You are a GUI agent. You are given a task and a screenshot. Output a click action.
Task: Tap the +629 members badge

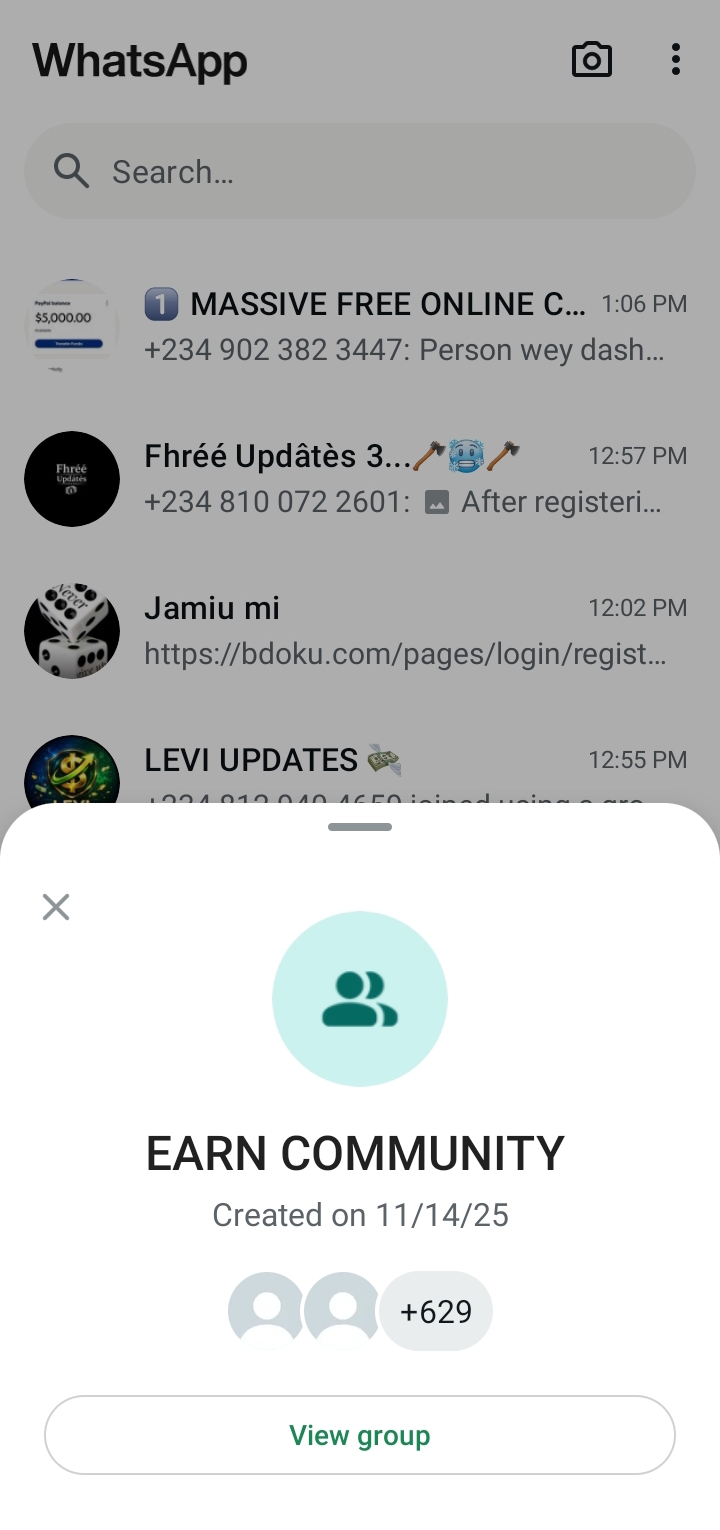436,1311
